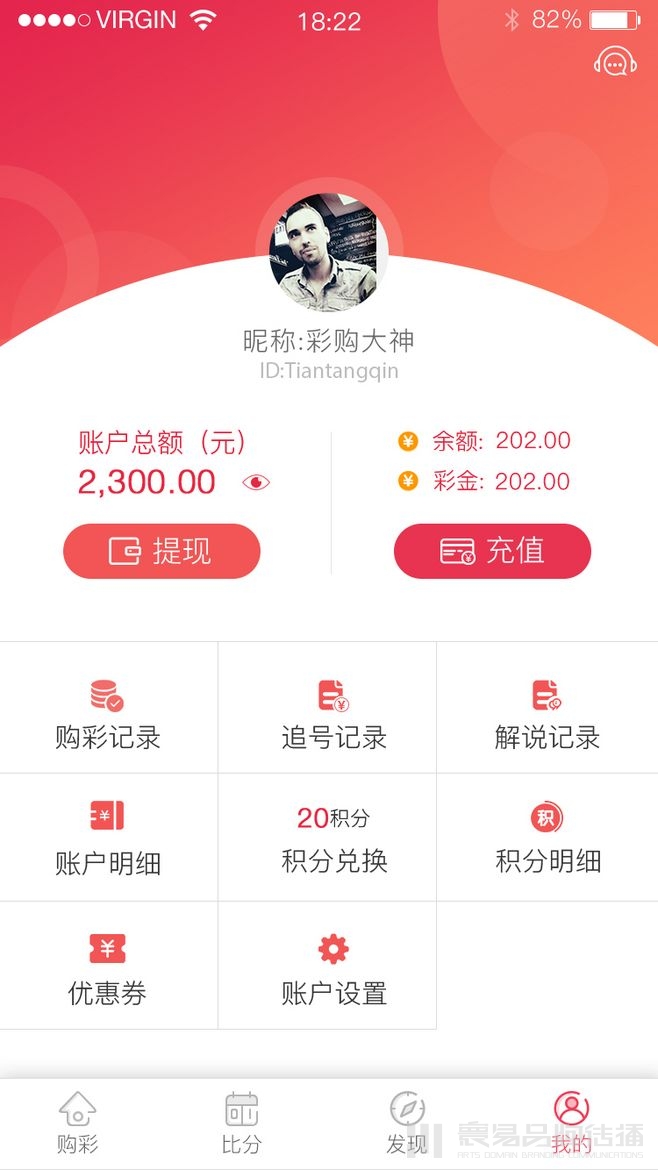View 积分明细 points details
The height and width of the screenshot is (1170, 658).
pyautogui.click(x=548, y=837)
